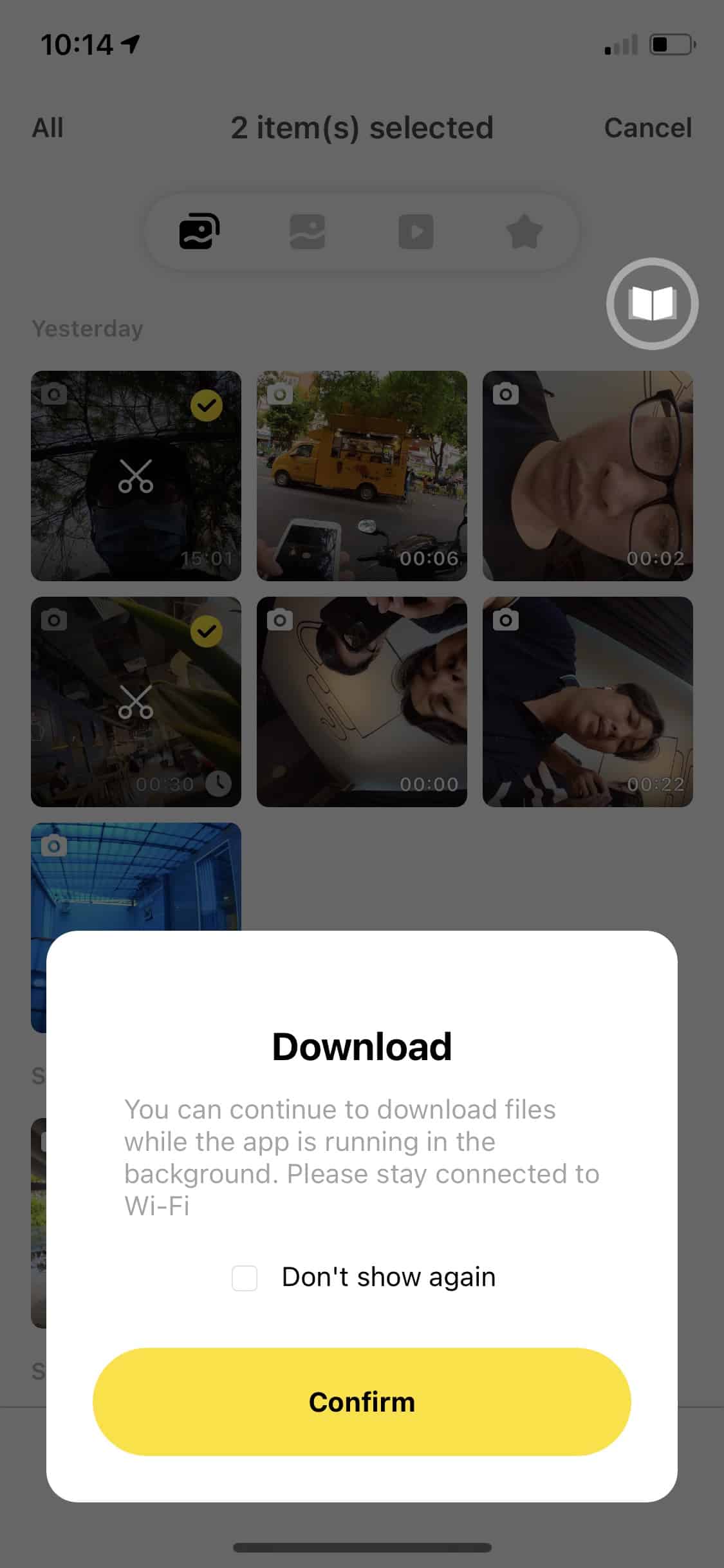The height and width of the screenshot is (1568, 724).
Task: Open the tutorial book icon
Action: 652,304
